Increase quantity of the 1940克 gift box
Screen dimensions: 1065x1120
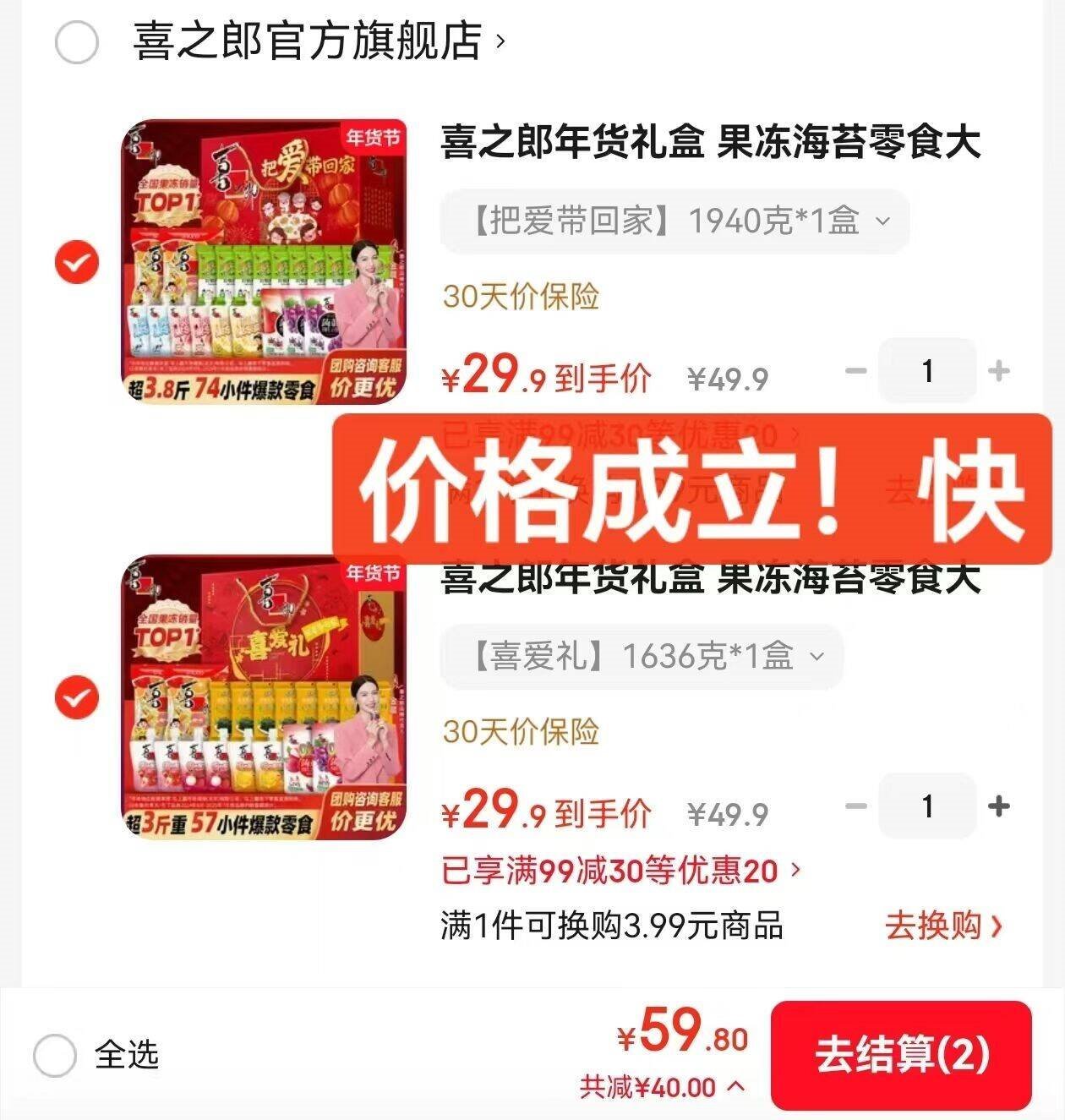pyautogui.click(x=998, y=370)
